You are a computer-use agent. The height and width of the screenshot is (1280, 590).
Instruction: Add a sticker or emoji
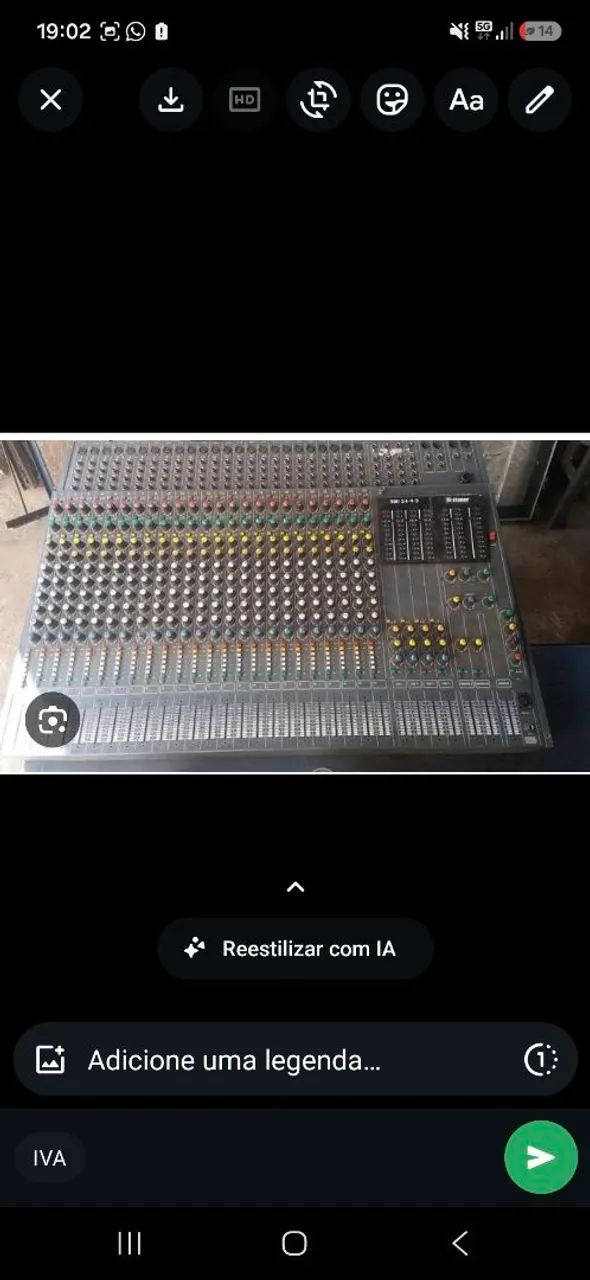(x=392, y=99)
